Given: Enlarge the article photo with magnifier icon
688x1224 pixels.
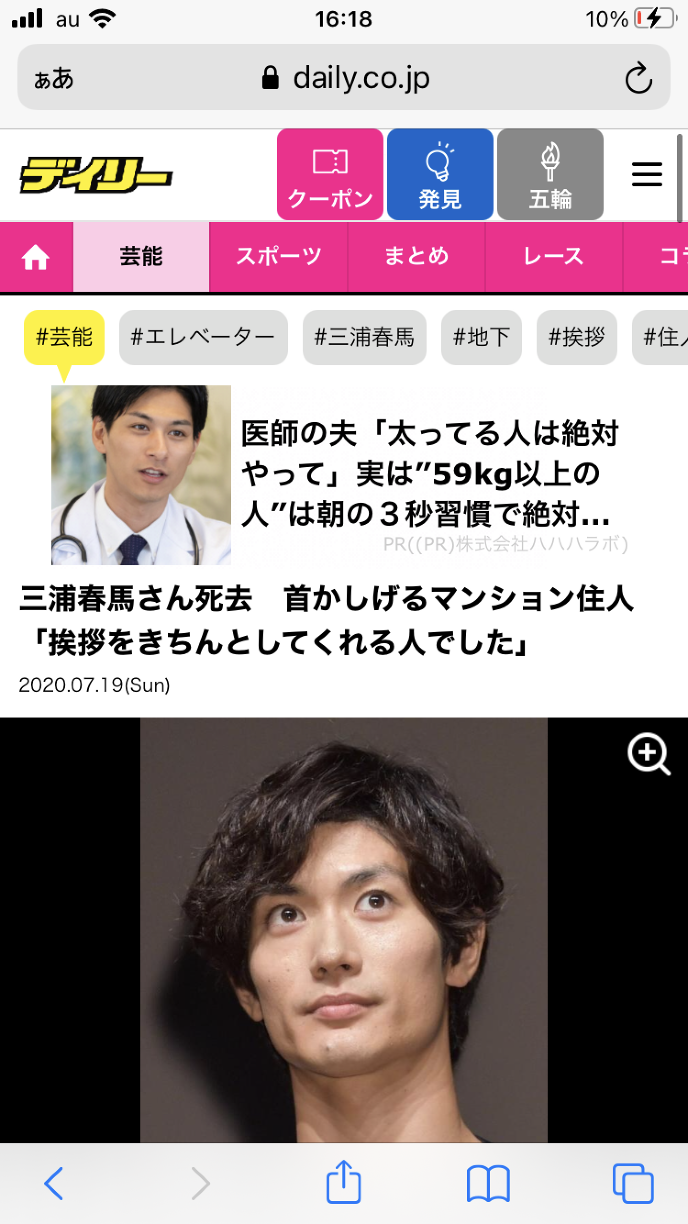Looking at the screenshot, I should tap(649, 753).
